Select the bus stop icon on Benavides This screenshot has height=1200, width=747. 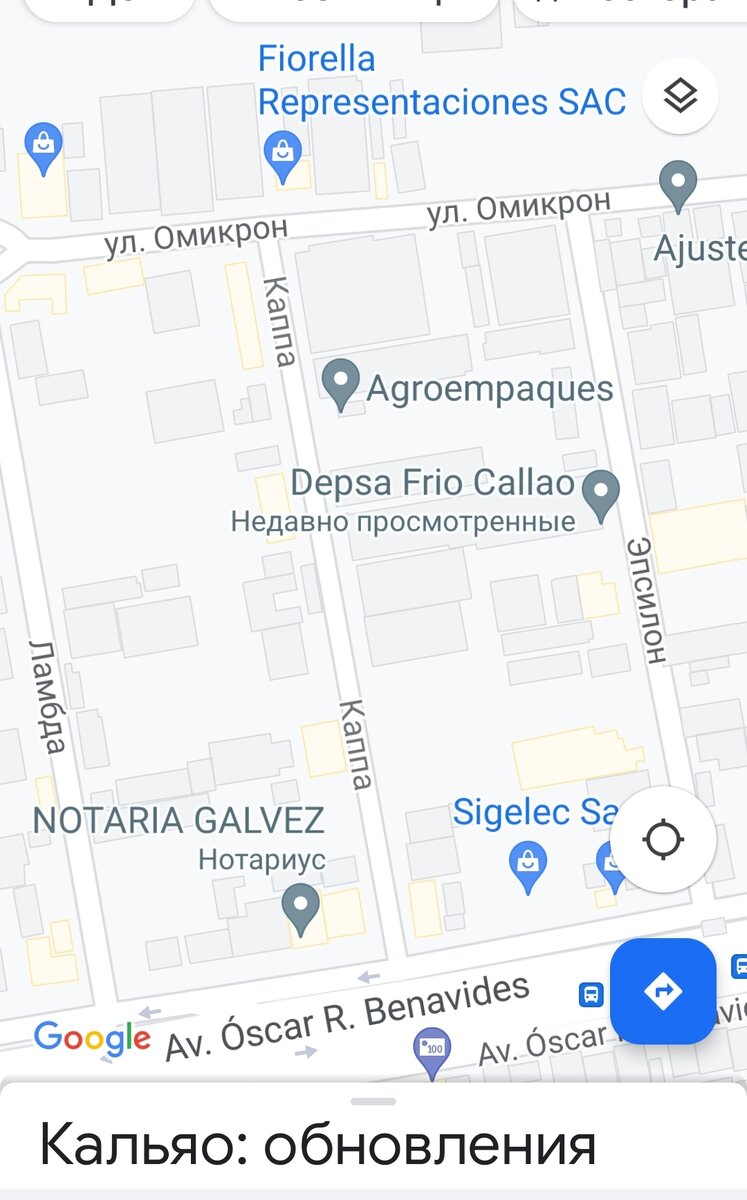tap(592, 994)
